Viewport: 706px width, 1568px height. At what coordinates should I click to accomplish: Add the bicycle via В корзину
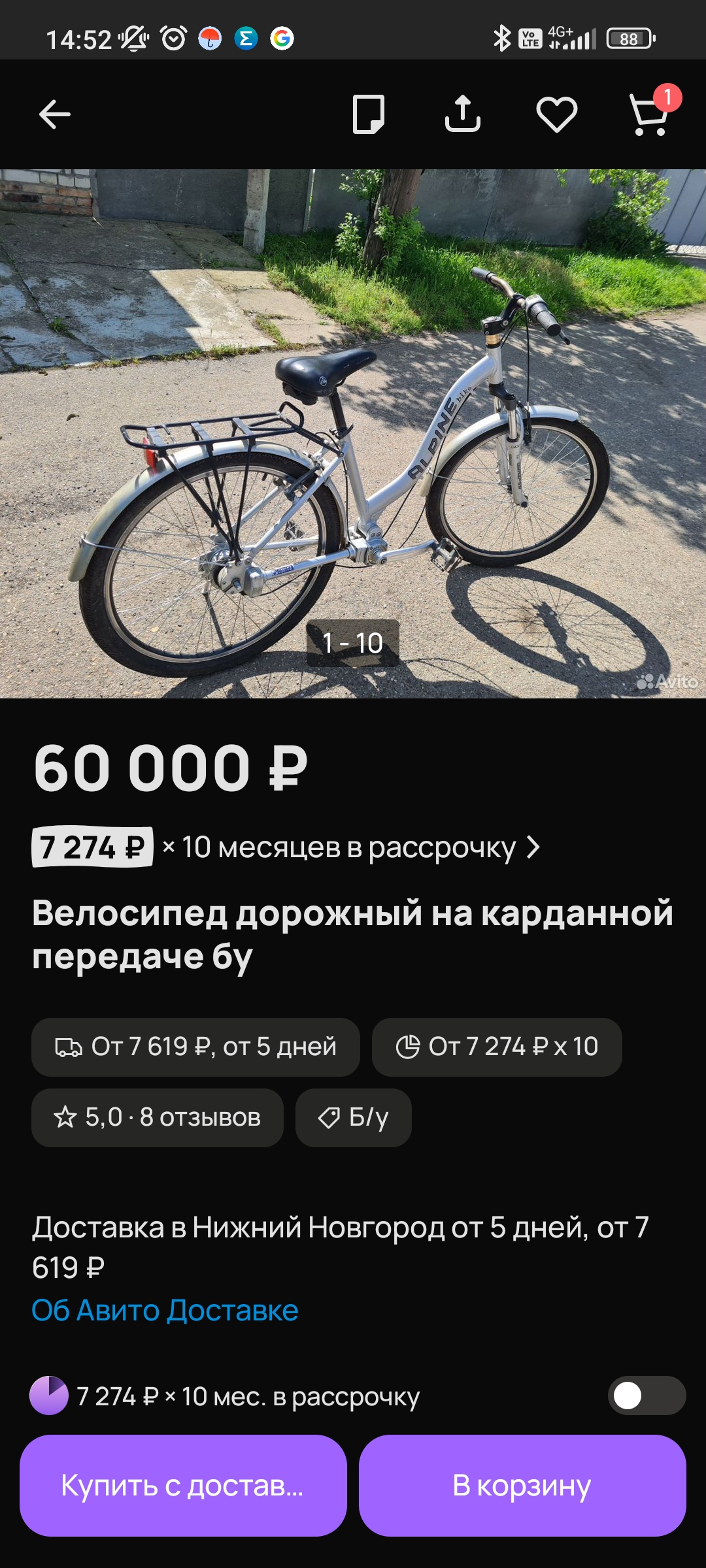click(522, 1486)
